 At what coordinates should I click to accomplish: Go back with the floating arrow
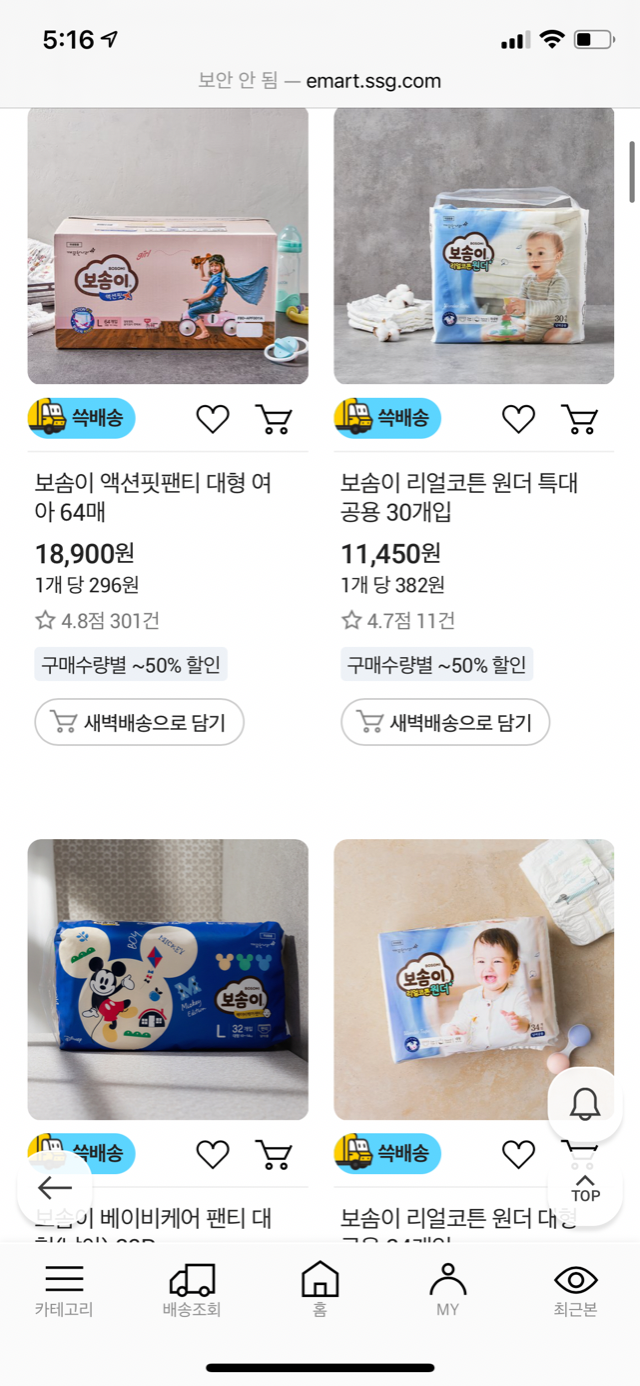pyautogui.click(x=55, y=1188)
